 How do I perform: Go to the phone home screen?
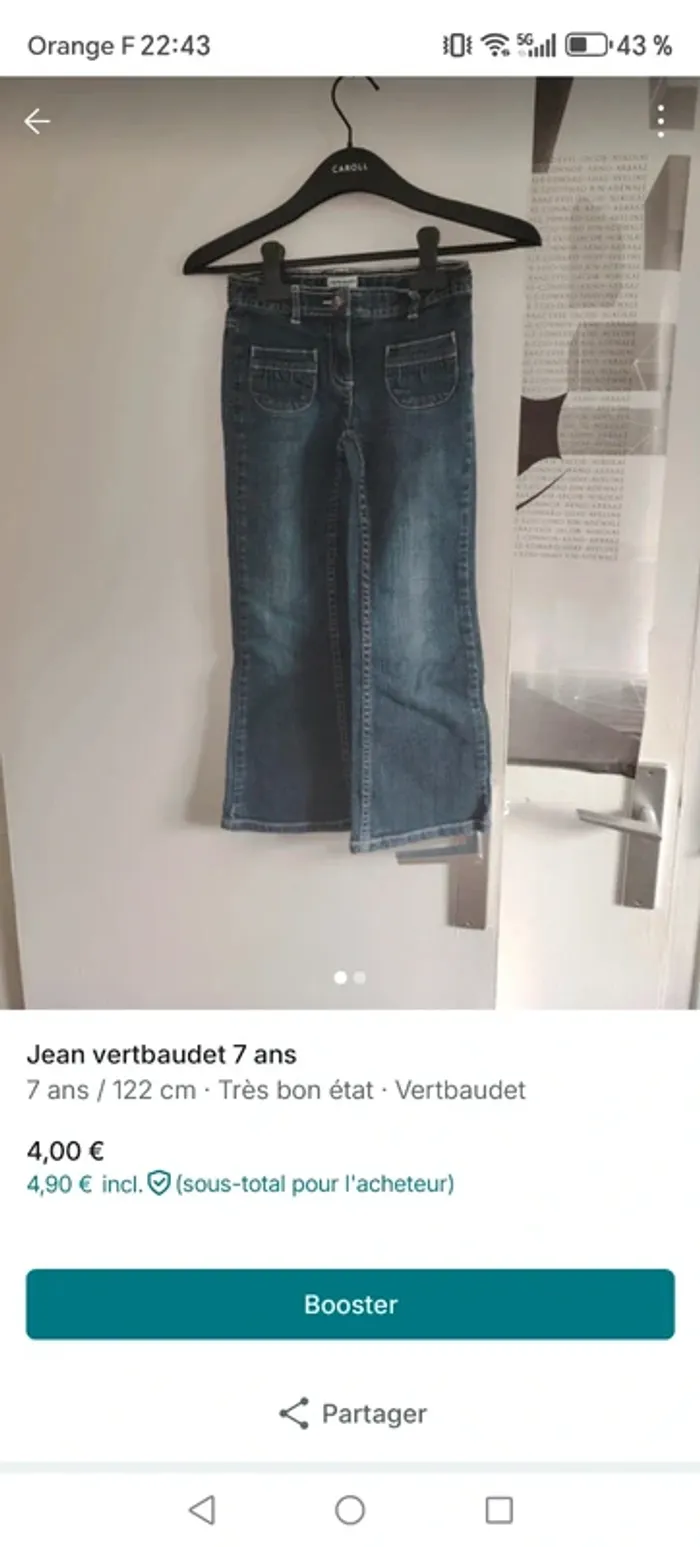[x=350, y=1509]
